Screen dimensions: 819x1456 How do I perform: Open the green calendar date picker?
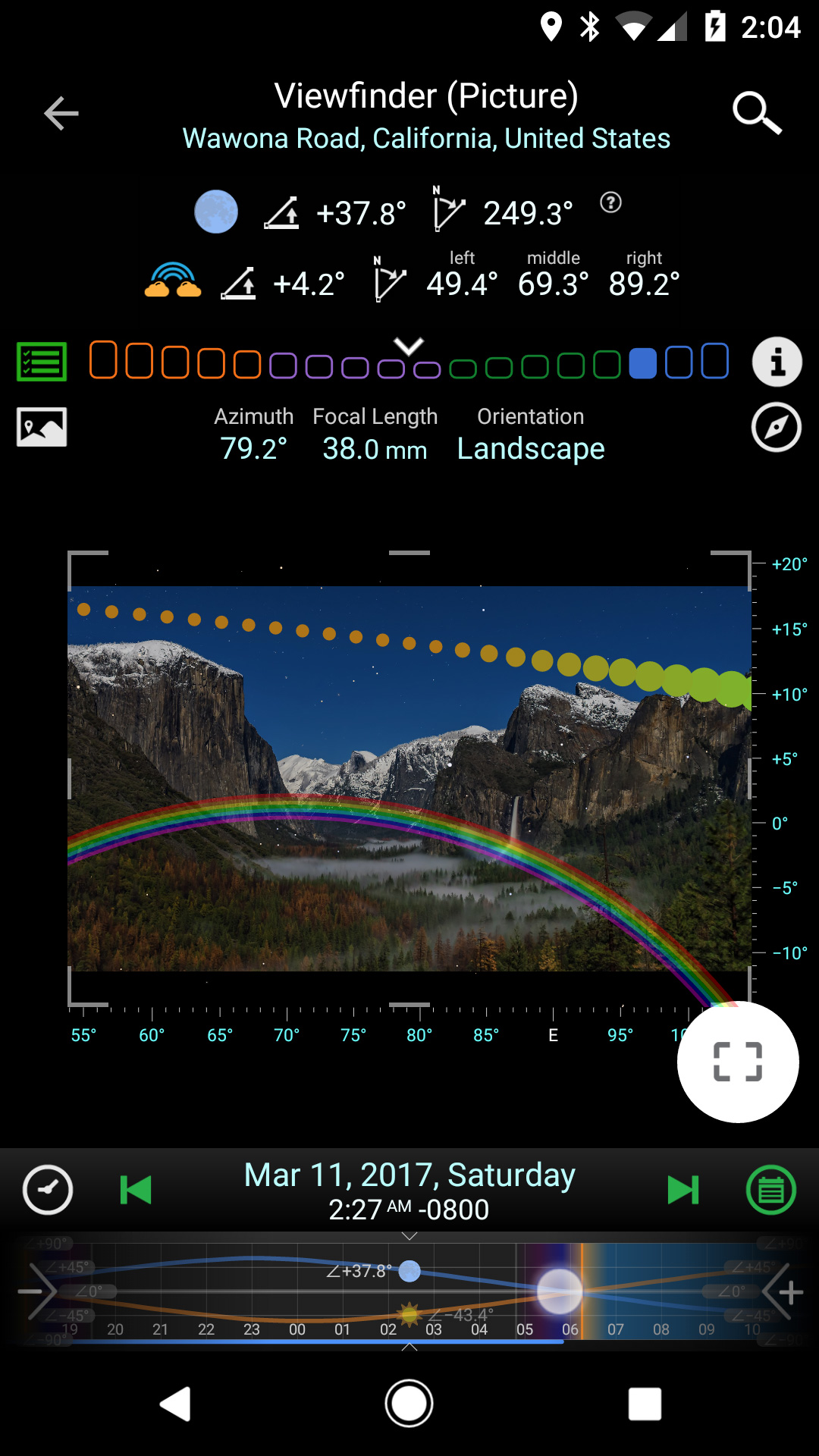(x=771, y=1190)
